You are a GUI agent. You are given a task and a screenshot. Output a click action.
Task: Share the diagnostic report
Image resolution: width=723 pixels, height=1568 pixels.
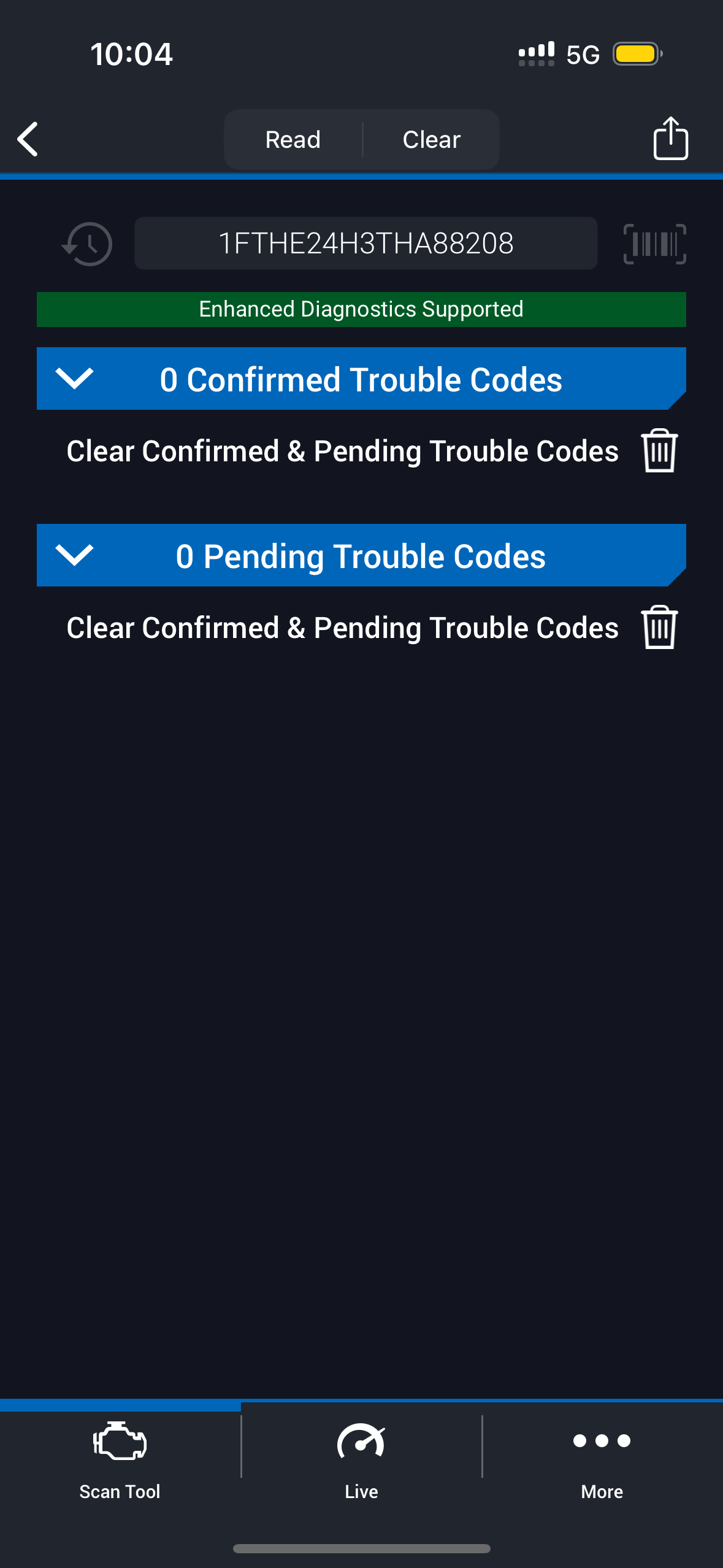point(670,139)
